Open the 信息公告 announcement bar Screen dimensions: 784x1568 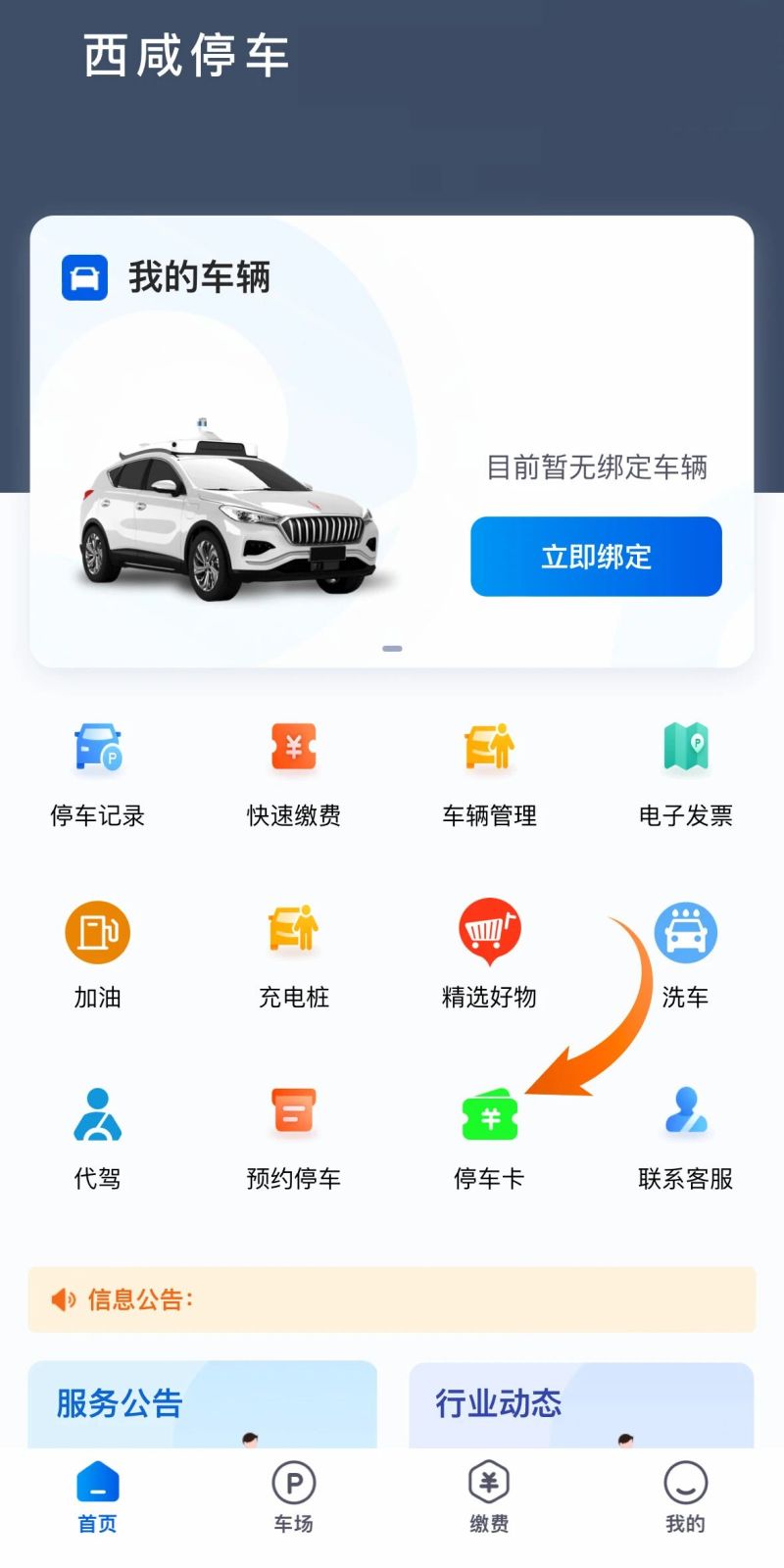click(x=392, y=1299)
